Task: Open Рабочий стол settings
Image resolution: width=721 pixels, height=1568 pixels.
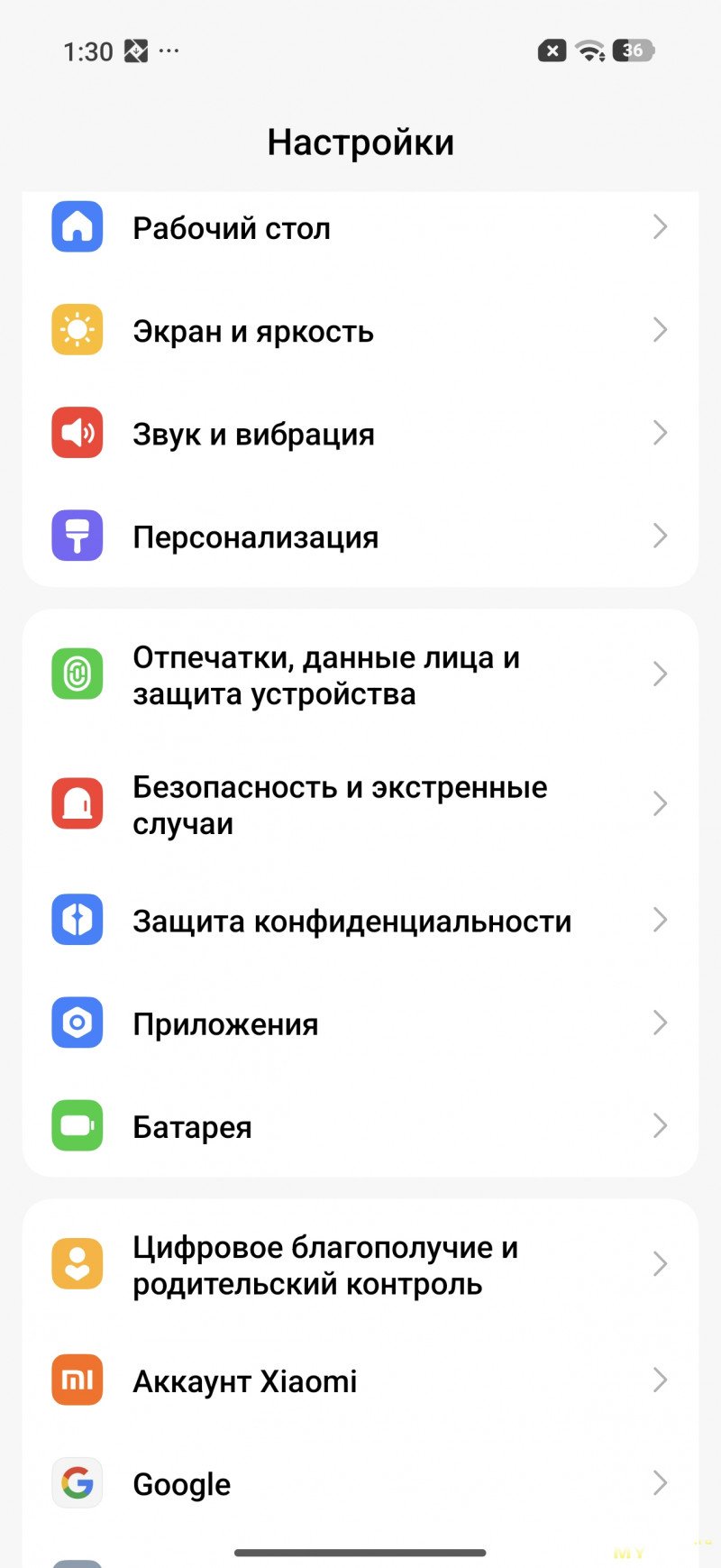Action: point(360,228)
